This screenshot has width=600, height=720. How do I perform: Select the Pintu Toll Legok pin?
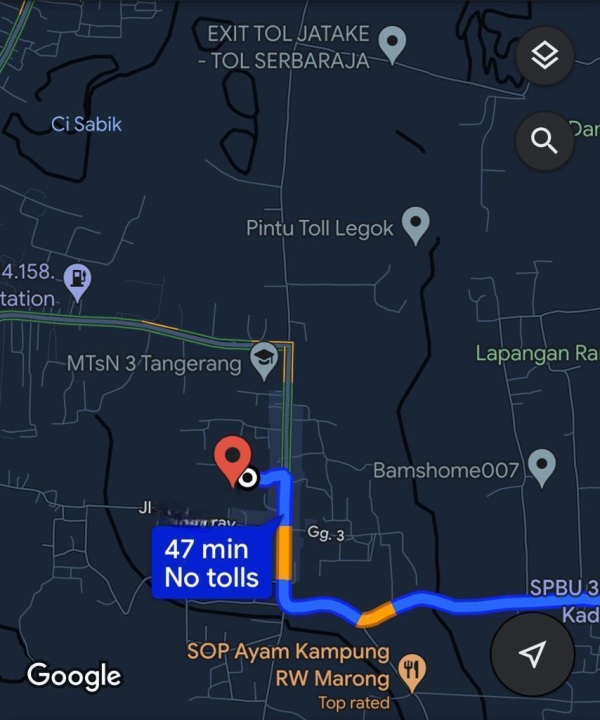[415, 225]
